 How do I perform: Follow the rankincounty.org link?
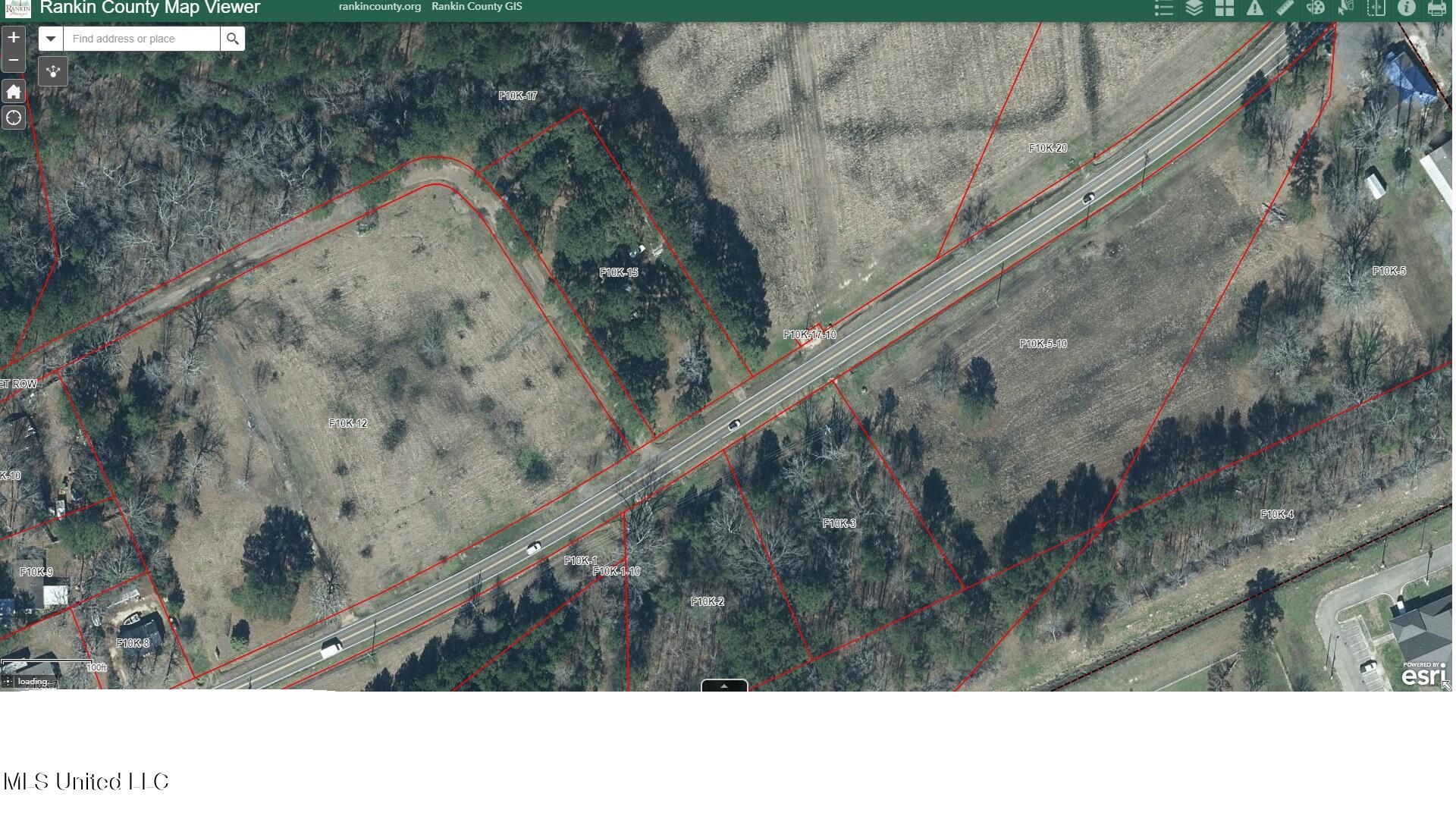(379, 7)
